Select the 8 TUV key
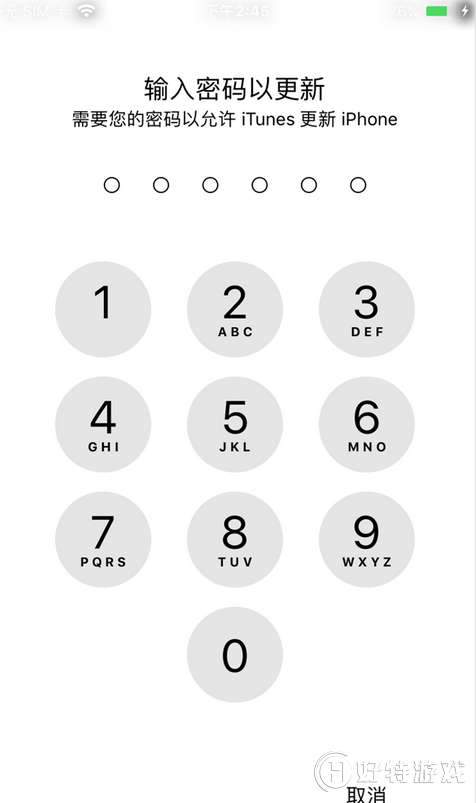Image resolution: width=476 pixels, height=803 pixels. 235,540
